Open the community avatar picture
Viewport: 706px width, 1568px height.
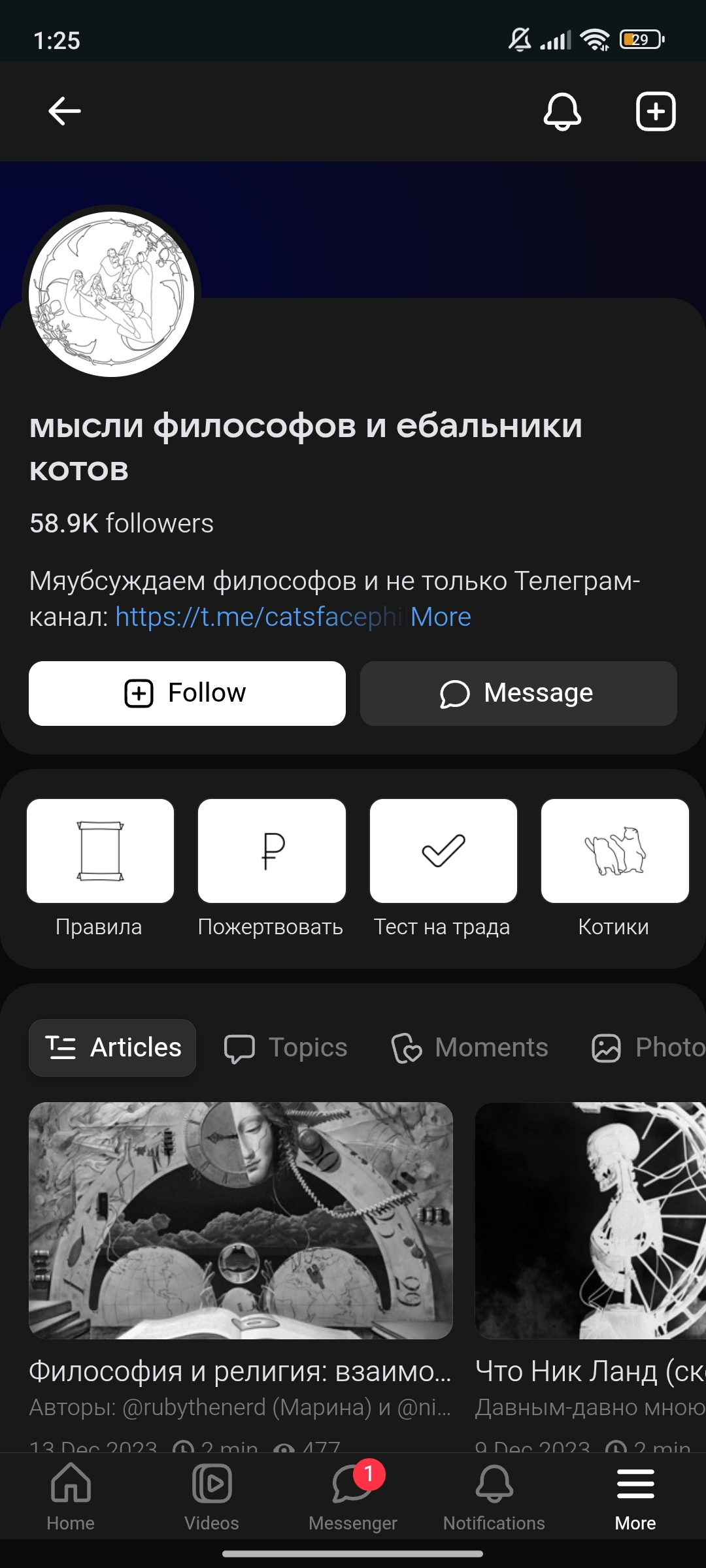112,294
